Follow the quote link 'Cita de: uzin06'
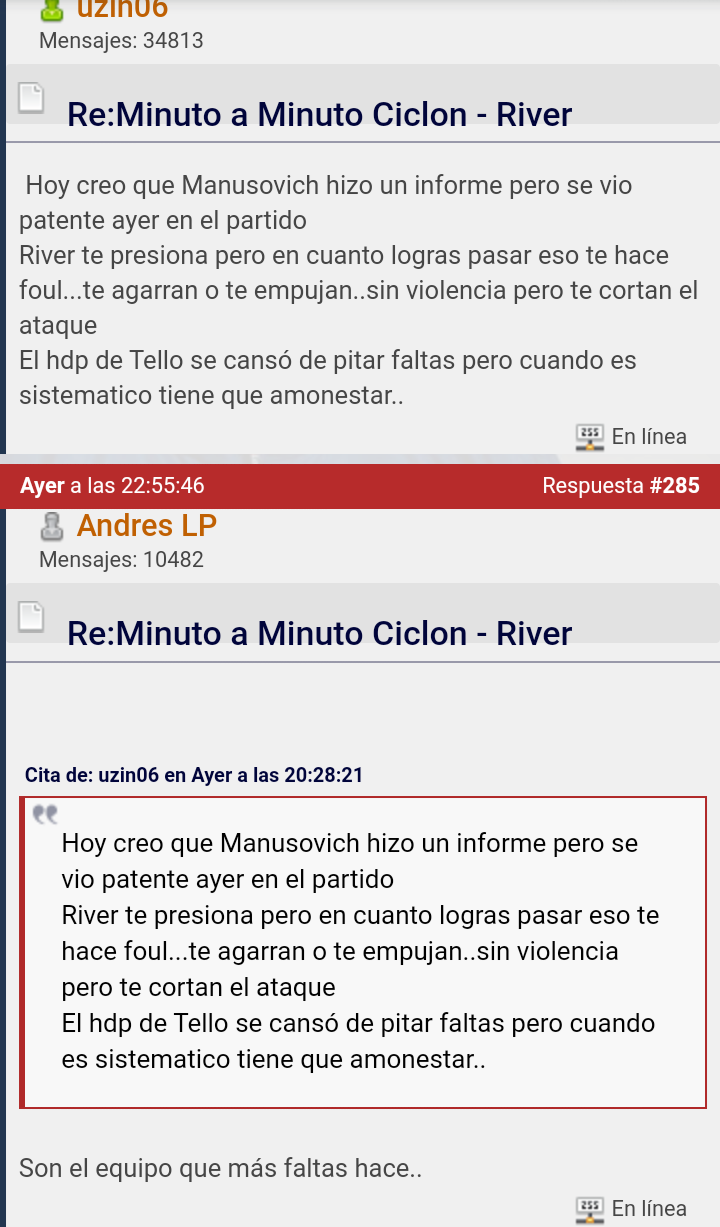720x1227 pixels. [194, 775]
